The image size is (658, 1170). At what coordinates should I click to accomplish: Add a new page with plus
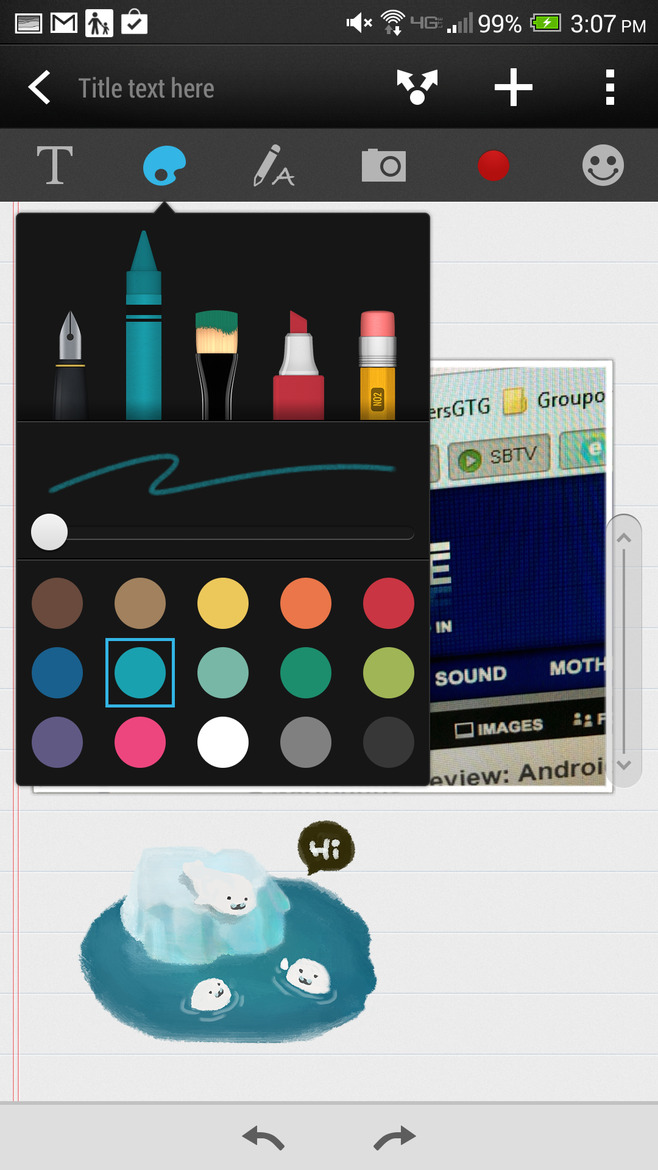[x=513, y=88]
